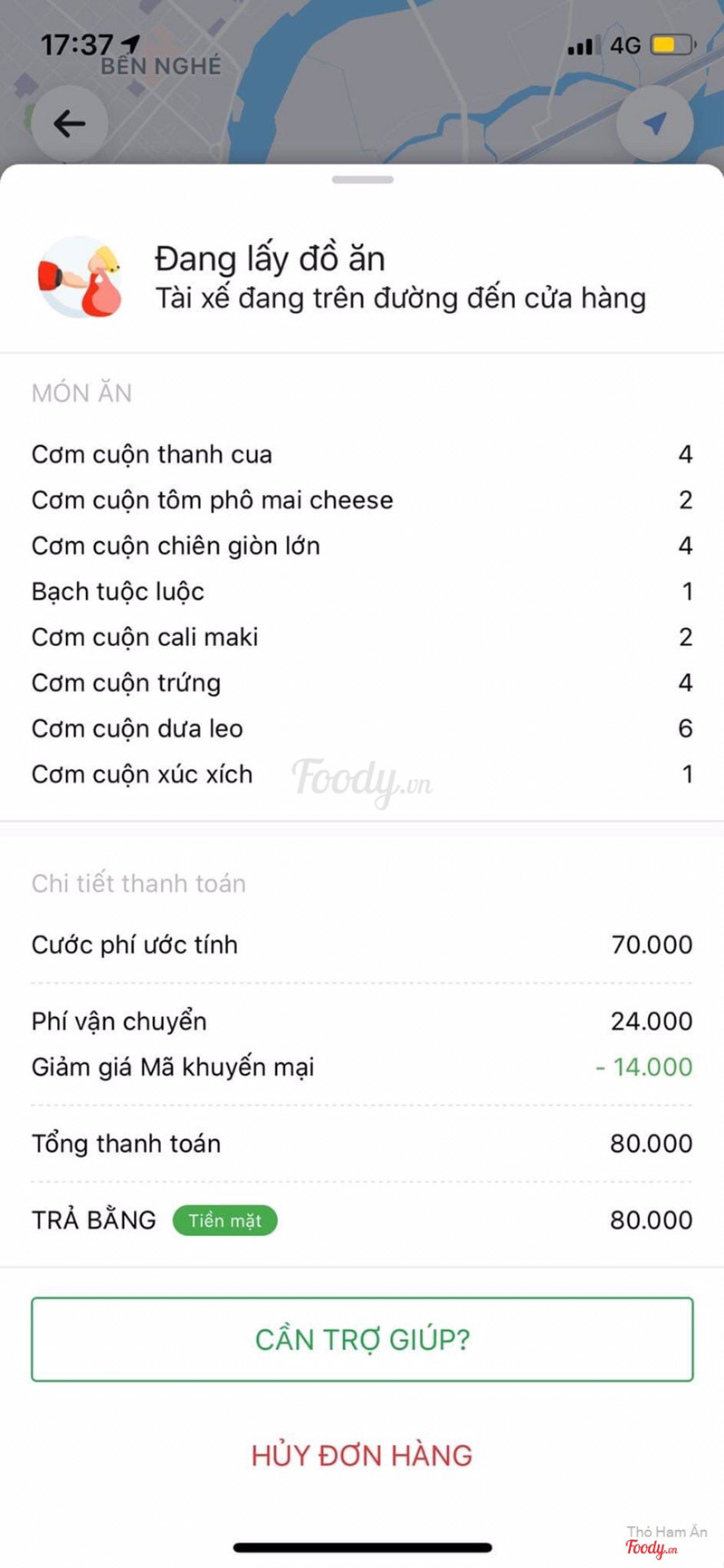Tap the CẦN TRỢ GIÚP? button
Image resolution: width=724 pixels, height=1568 pixels.
point(362,1339)
